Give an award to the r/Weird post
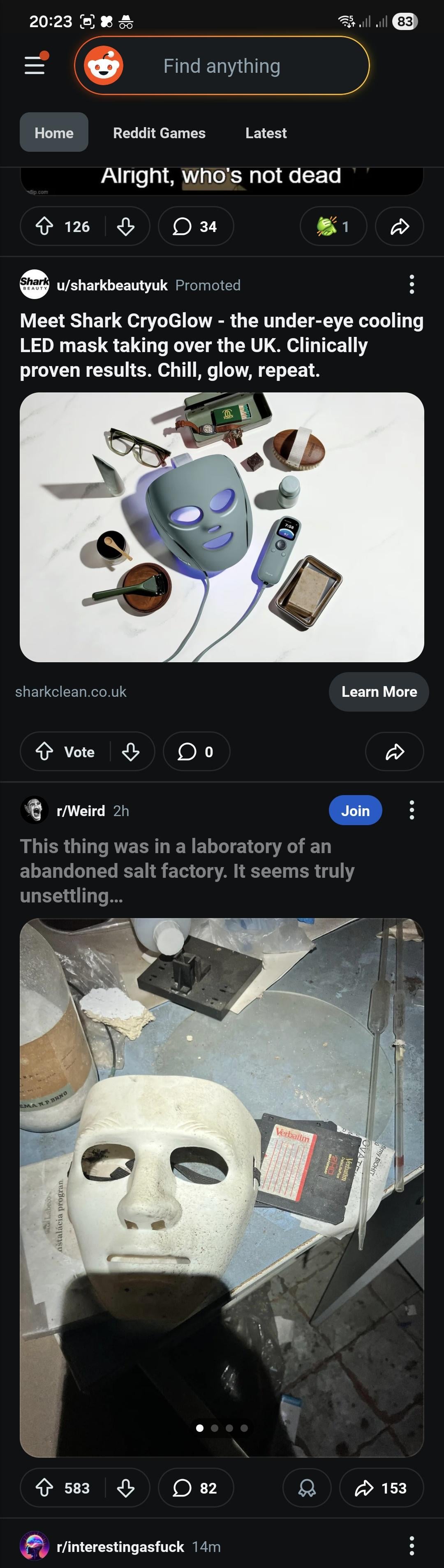The width and height of the screenshot is (444, 1568). click(307, 1488)
